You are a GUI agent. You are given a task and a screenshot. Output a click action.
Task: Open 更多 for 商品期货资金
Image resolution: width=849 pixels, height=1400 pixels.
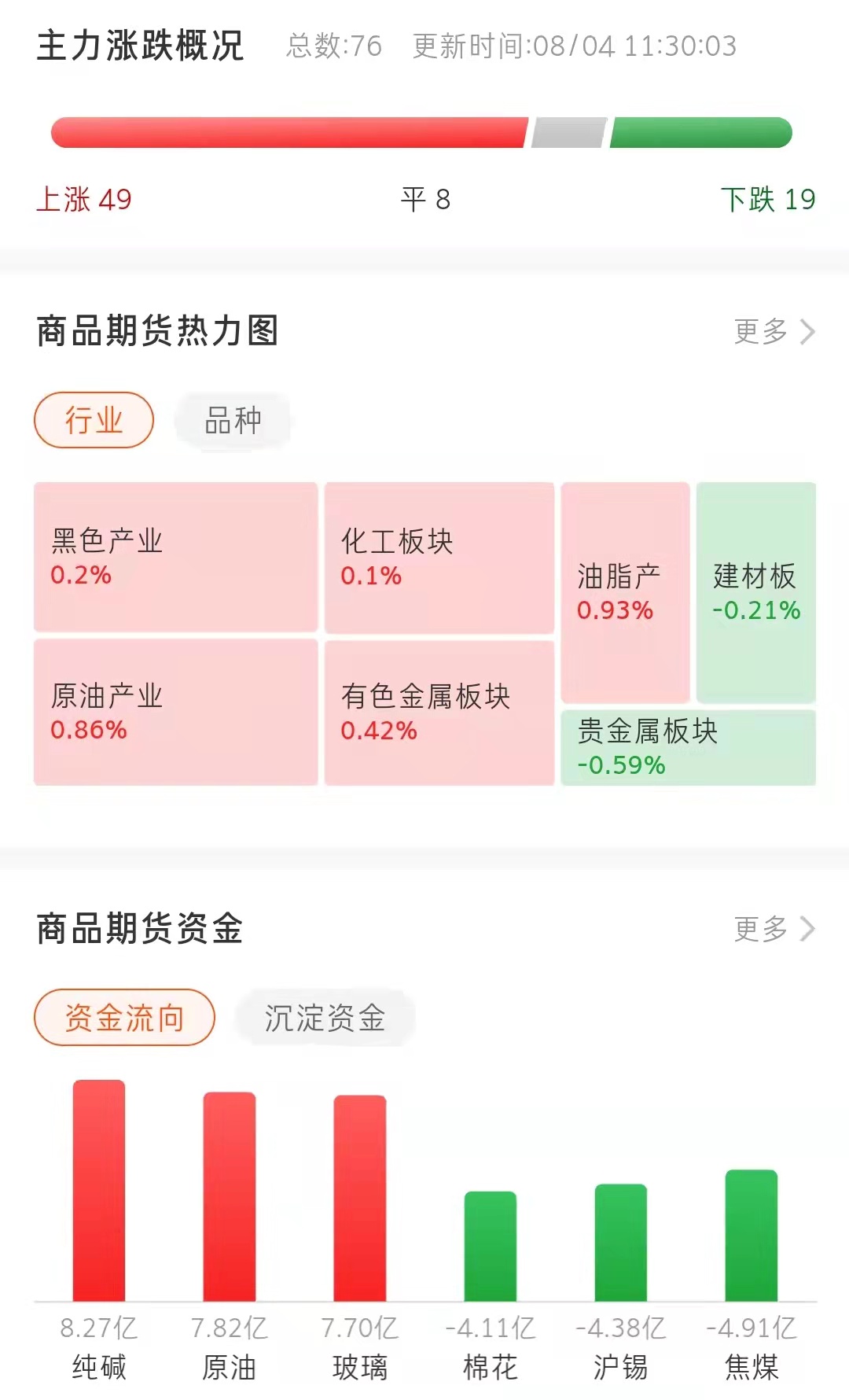point(774,929)
